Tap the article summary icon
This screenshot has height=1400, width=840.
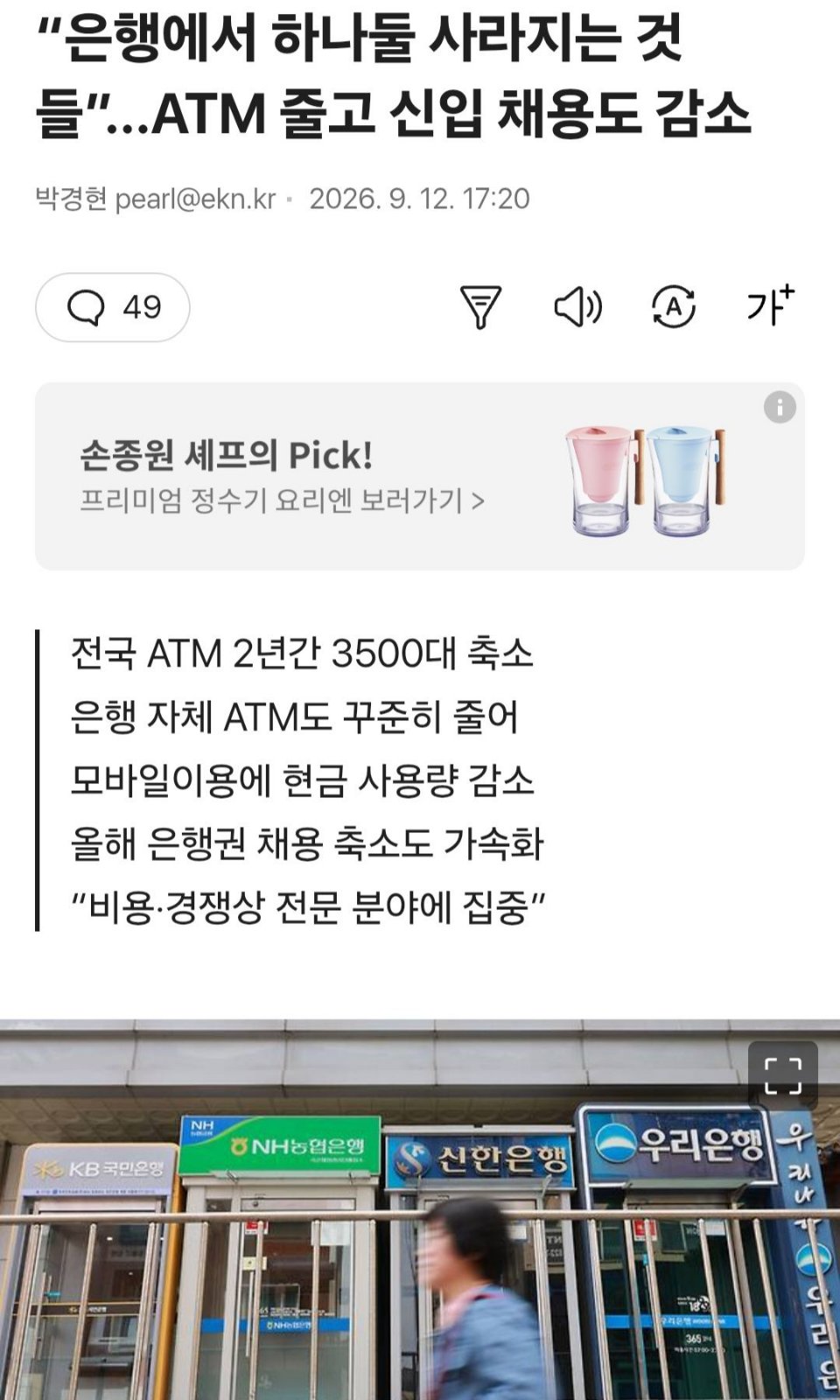(480, 307)
